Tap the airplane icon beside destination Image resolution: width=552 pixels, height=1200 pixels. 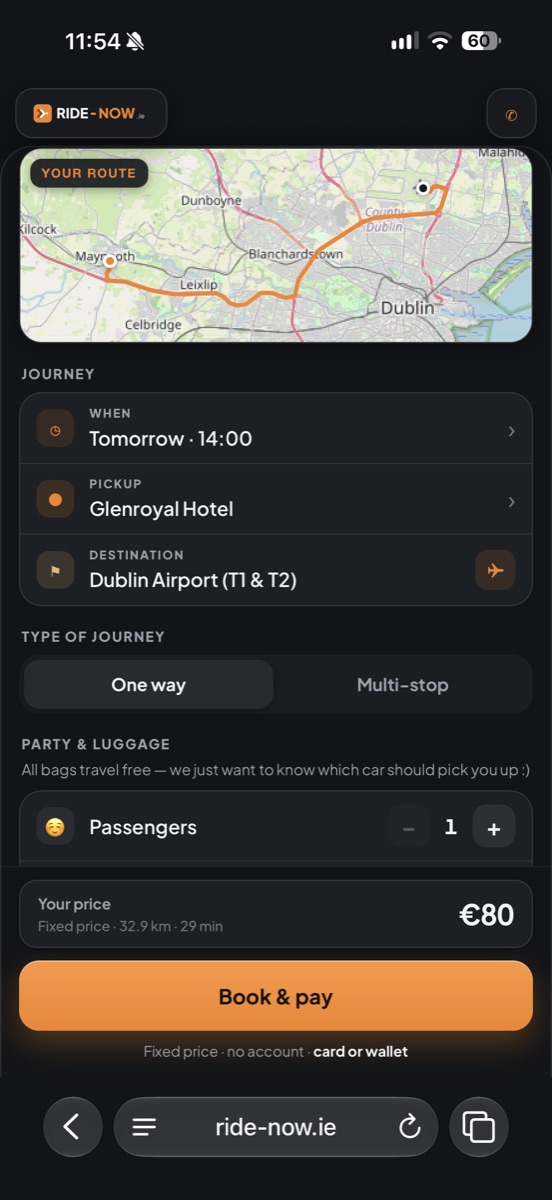(495, 570)
